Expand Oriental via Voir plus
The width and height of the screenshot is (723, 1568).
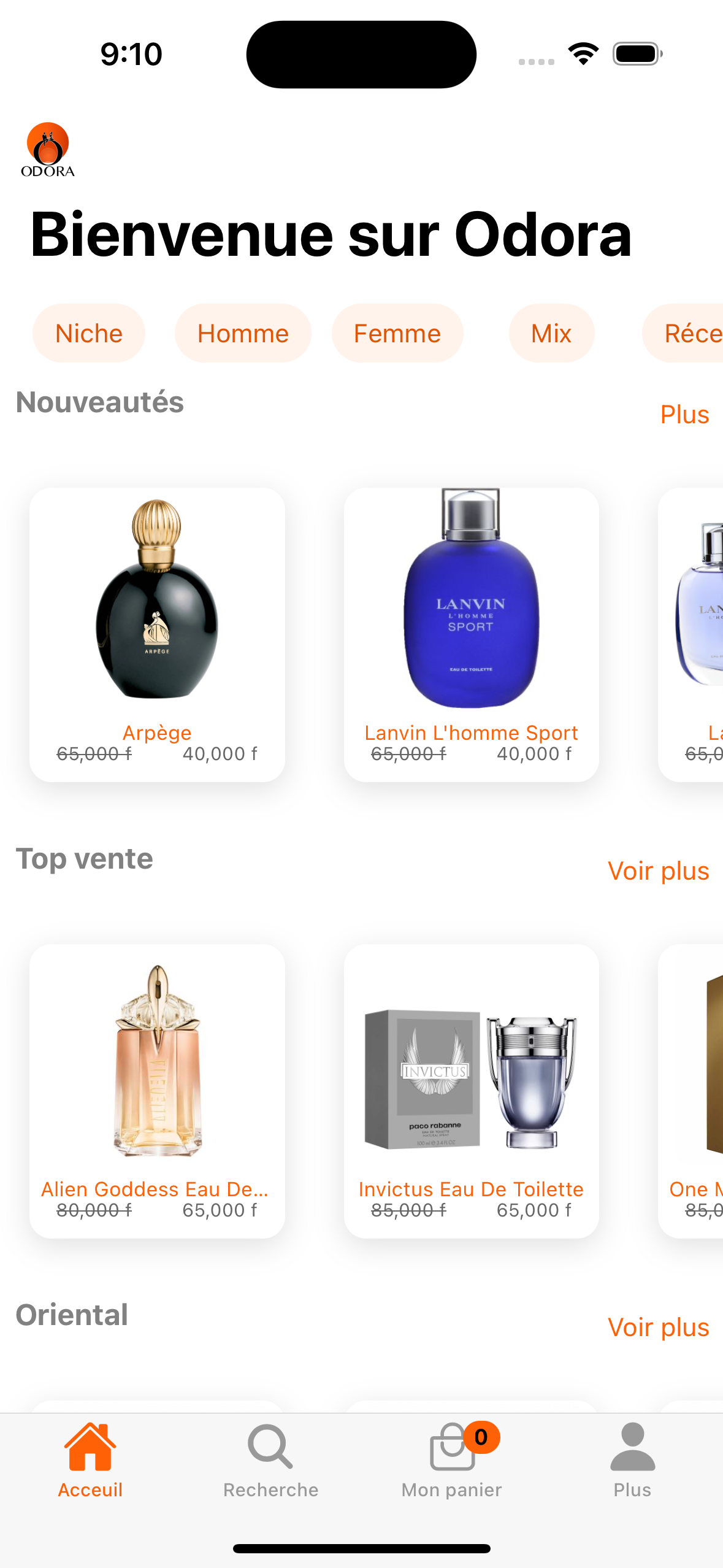658,1327
